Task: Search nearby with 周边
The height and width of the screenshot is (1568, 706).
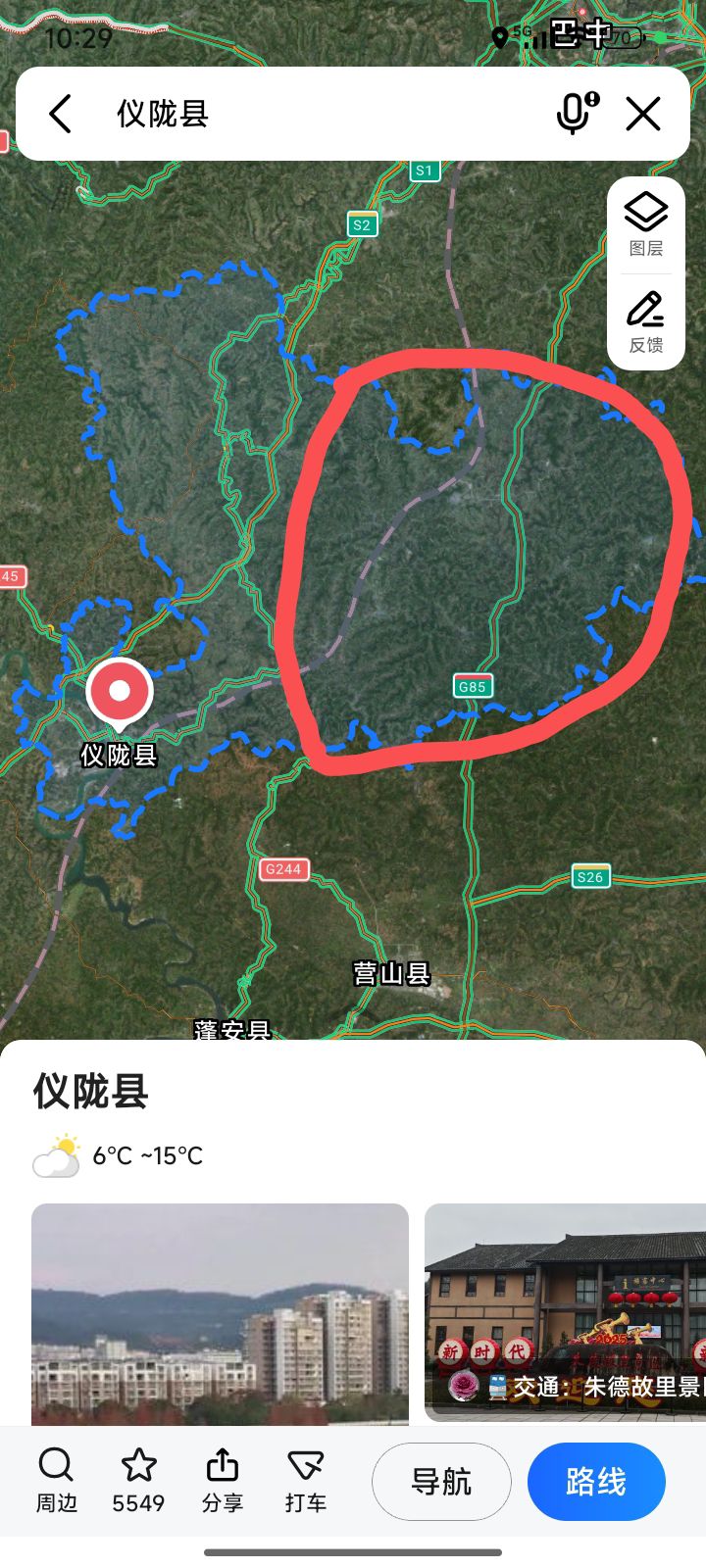Action: click(x=57, y=1481)
